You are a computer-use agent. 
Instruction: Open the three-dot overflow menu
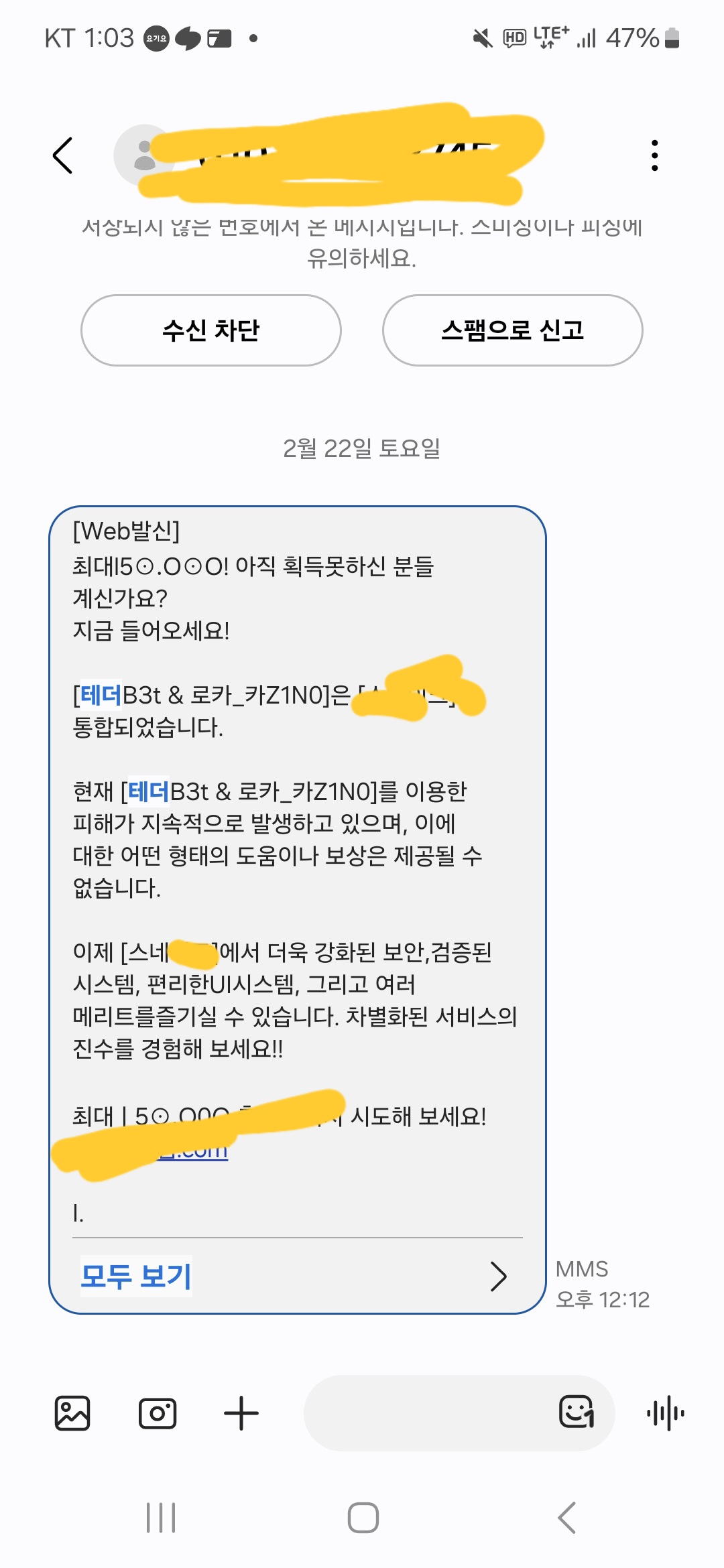(x=654, y=155)
